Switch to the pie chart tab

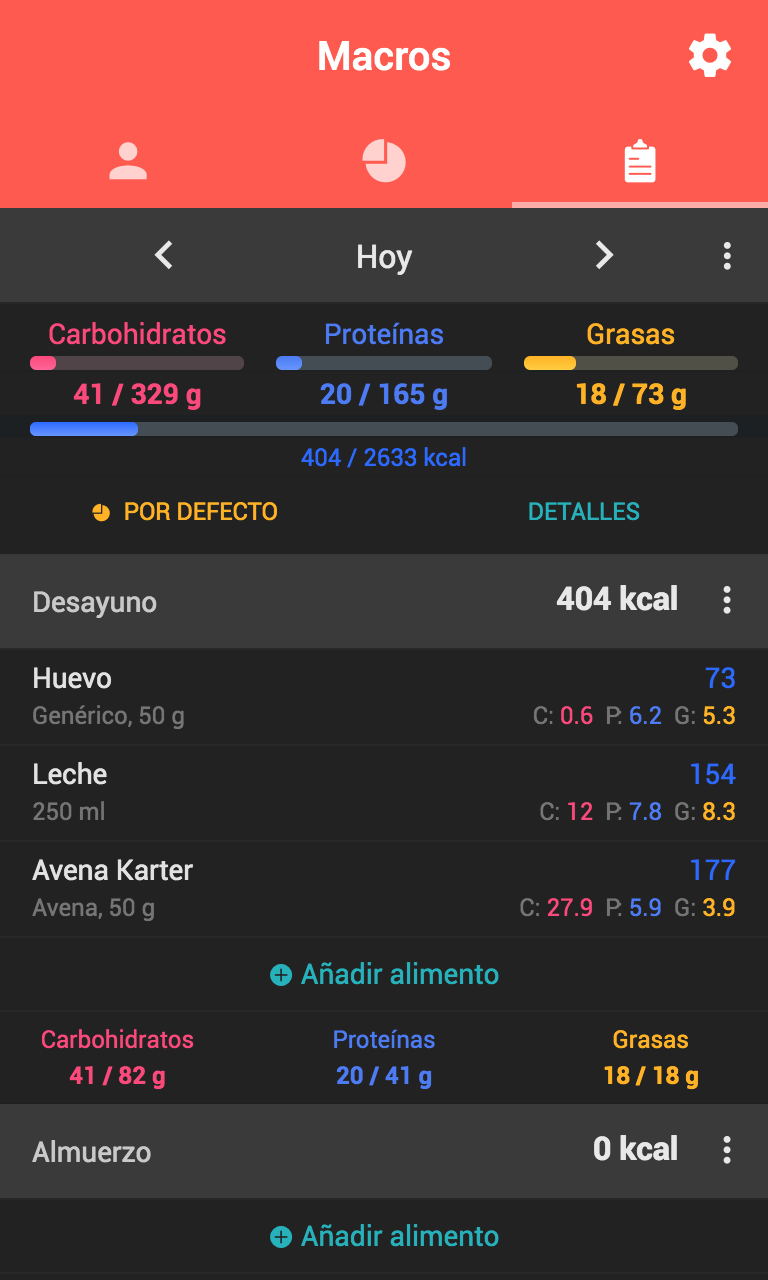[384, 161]
